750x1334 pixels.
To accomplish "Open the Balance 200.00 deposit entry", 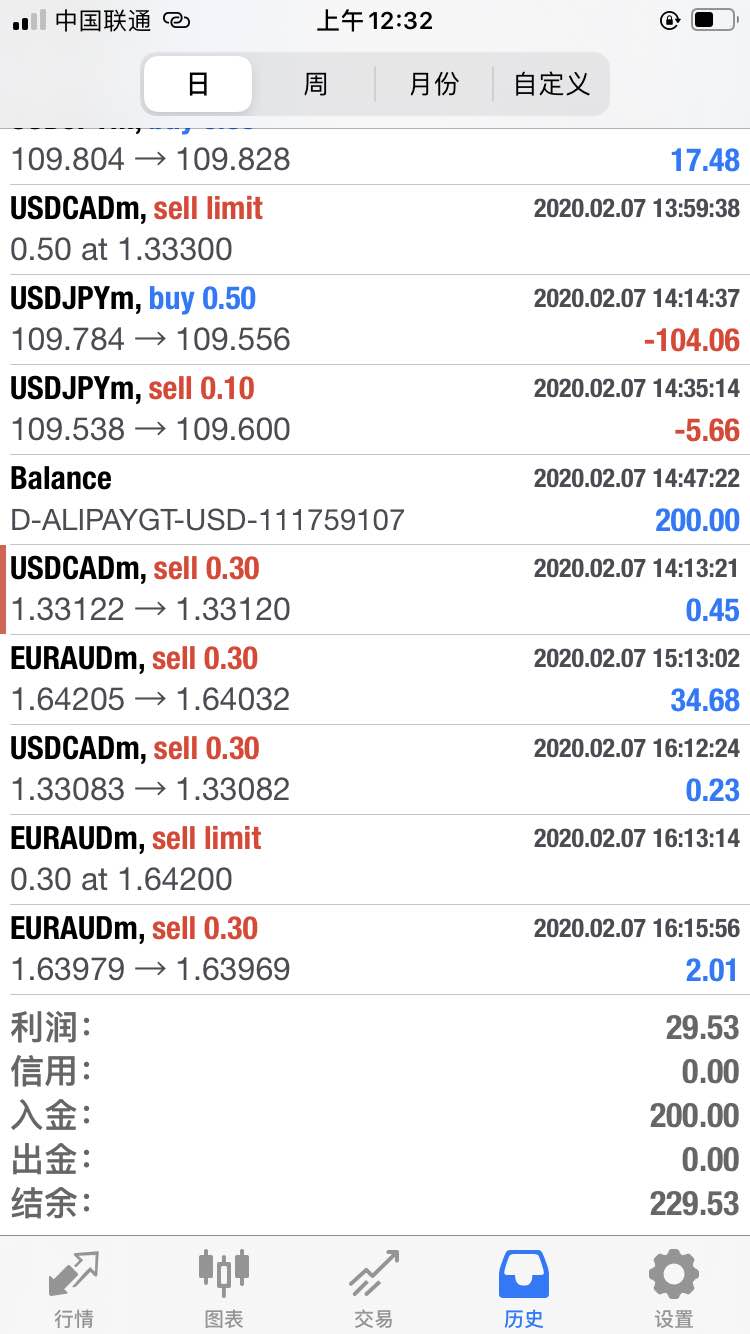I will pos(375,500).
